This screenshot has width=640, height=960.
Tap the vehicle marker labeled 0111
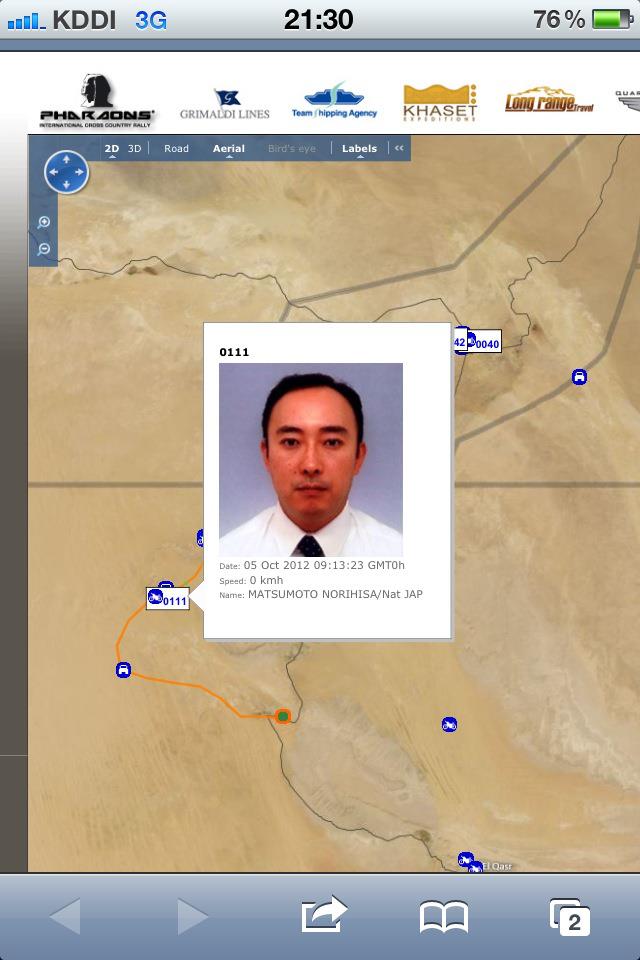[167, 599]
